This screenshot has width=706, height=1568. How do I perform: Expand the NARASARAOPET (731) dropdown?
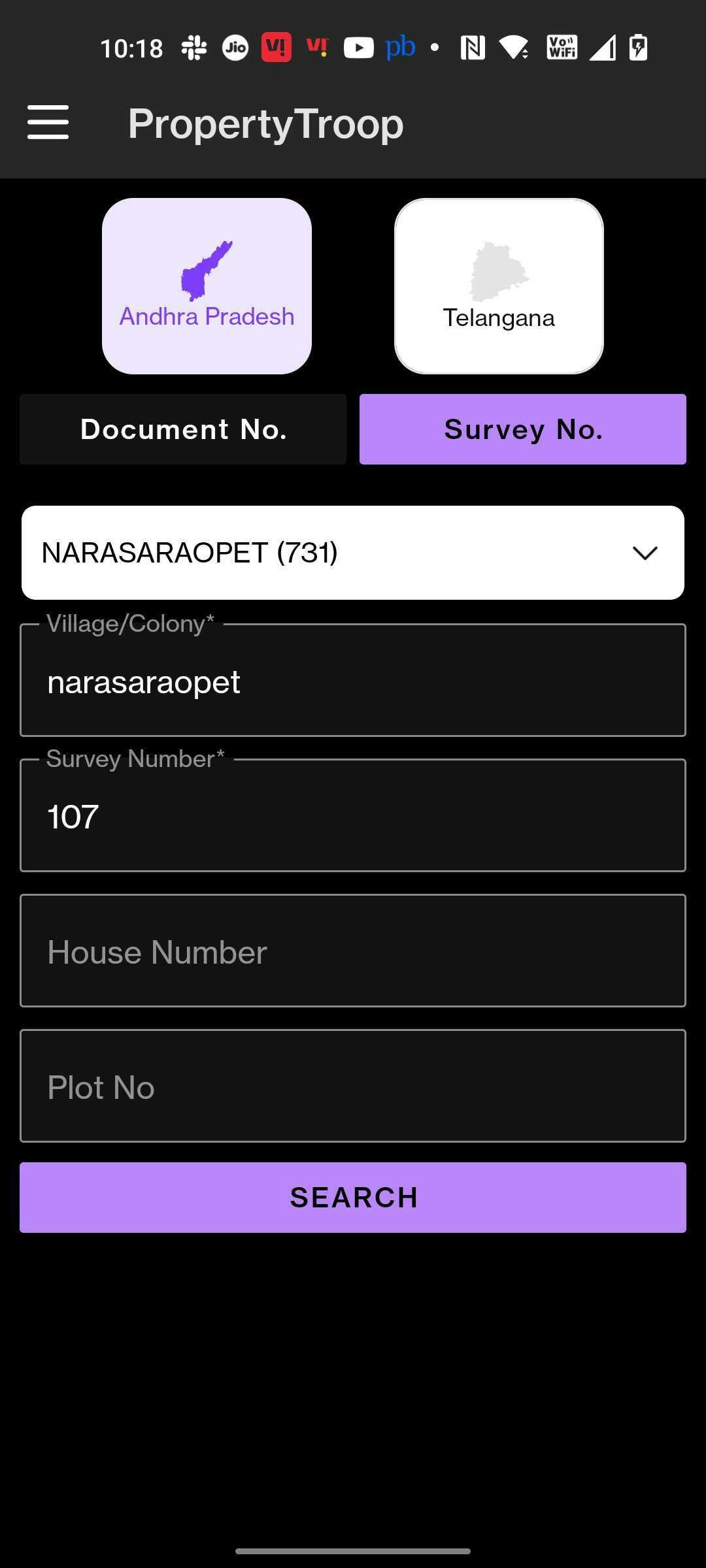pyautogui.click(x=353, y=553)
